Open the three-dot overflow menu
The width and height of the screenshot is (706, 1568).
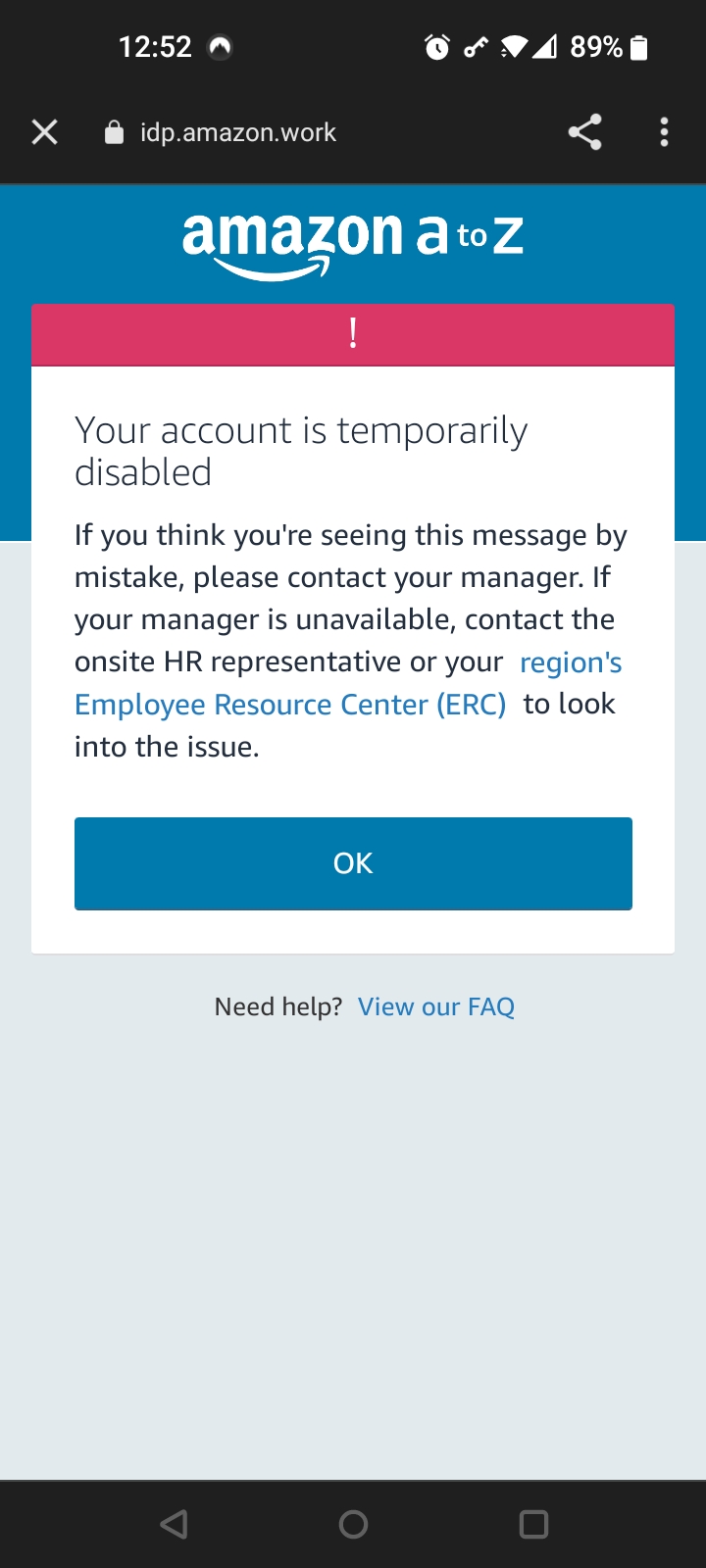(664, 132)
